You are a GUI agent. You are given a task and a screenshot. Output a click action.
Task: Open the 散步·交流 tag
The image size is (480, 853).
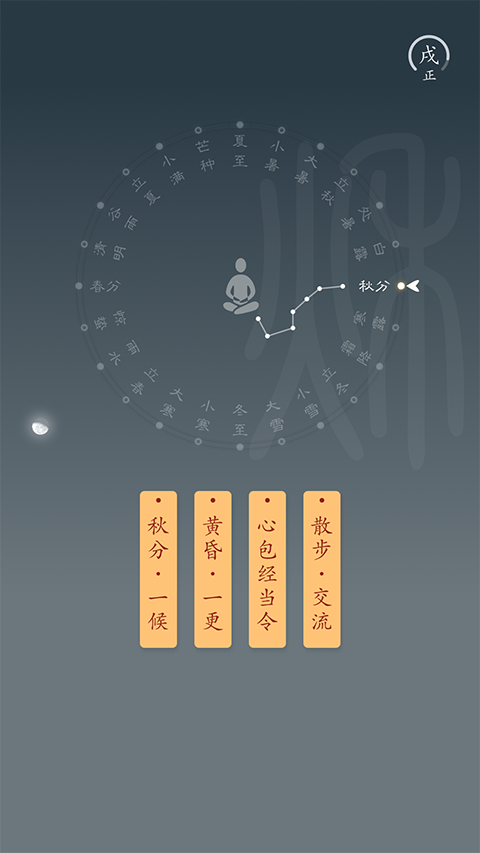point(322,569)
